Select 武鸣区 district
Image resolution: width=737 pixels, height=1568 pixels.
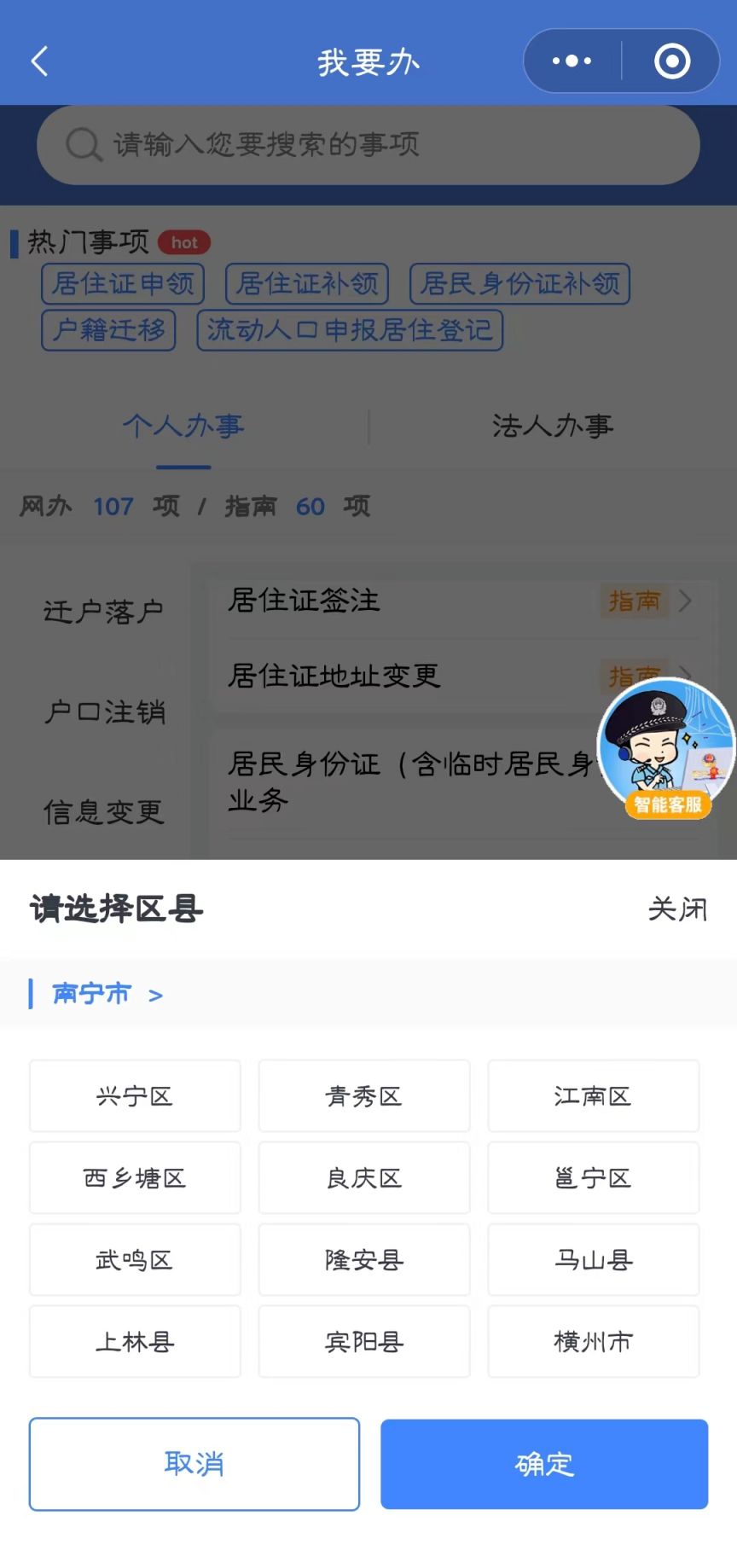[135, 1259]
